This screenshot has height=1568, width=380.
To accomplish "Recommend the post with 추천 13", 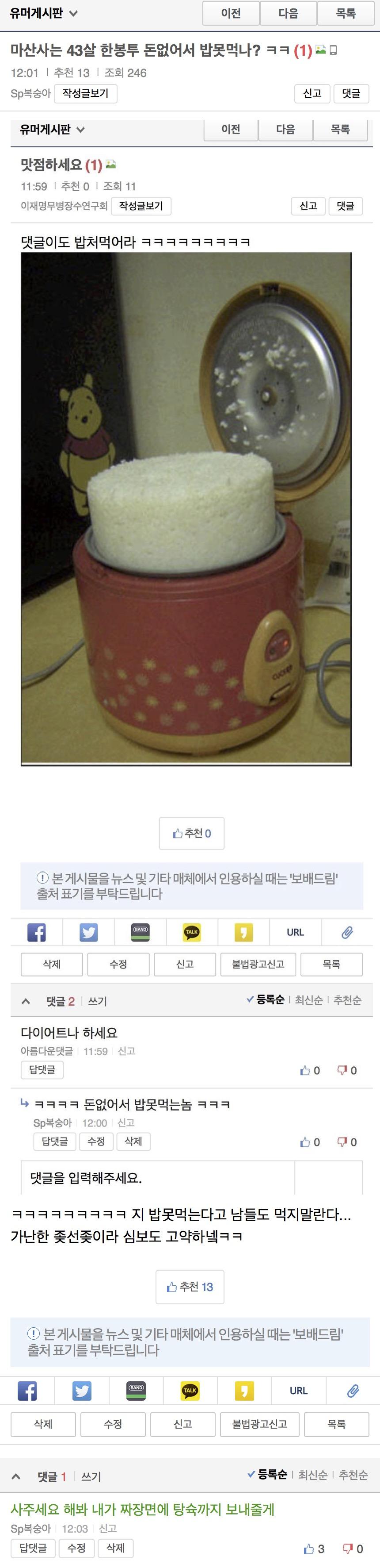I will click(x=190, y=1286).
